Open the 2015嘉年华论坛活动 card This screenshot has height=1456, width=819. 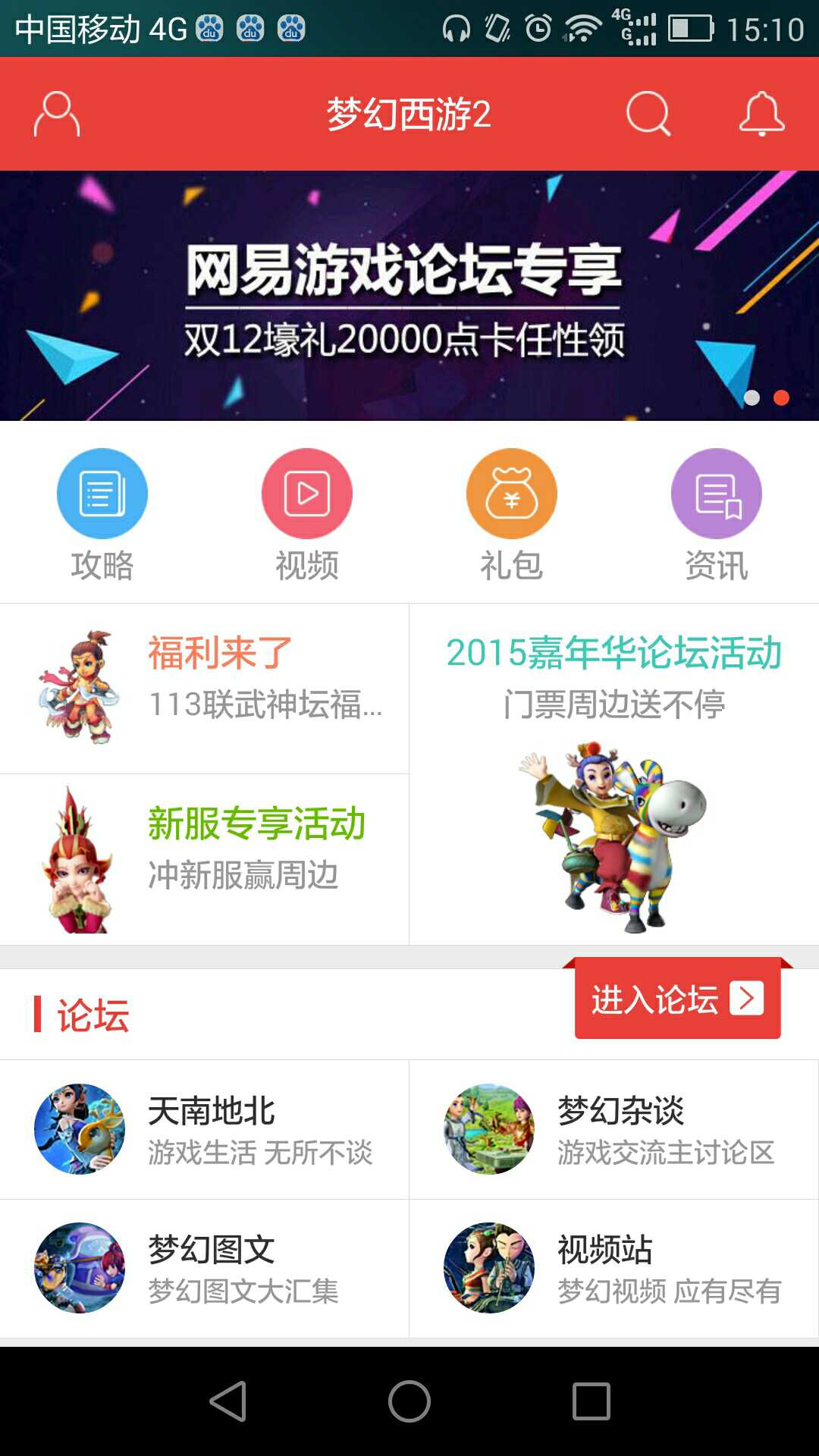pos(614,773)
